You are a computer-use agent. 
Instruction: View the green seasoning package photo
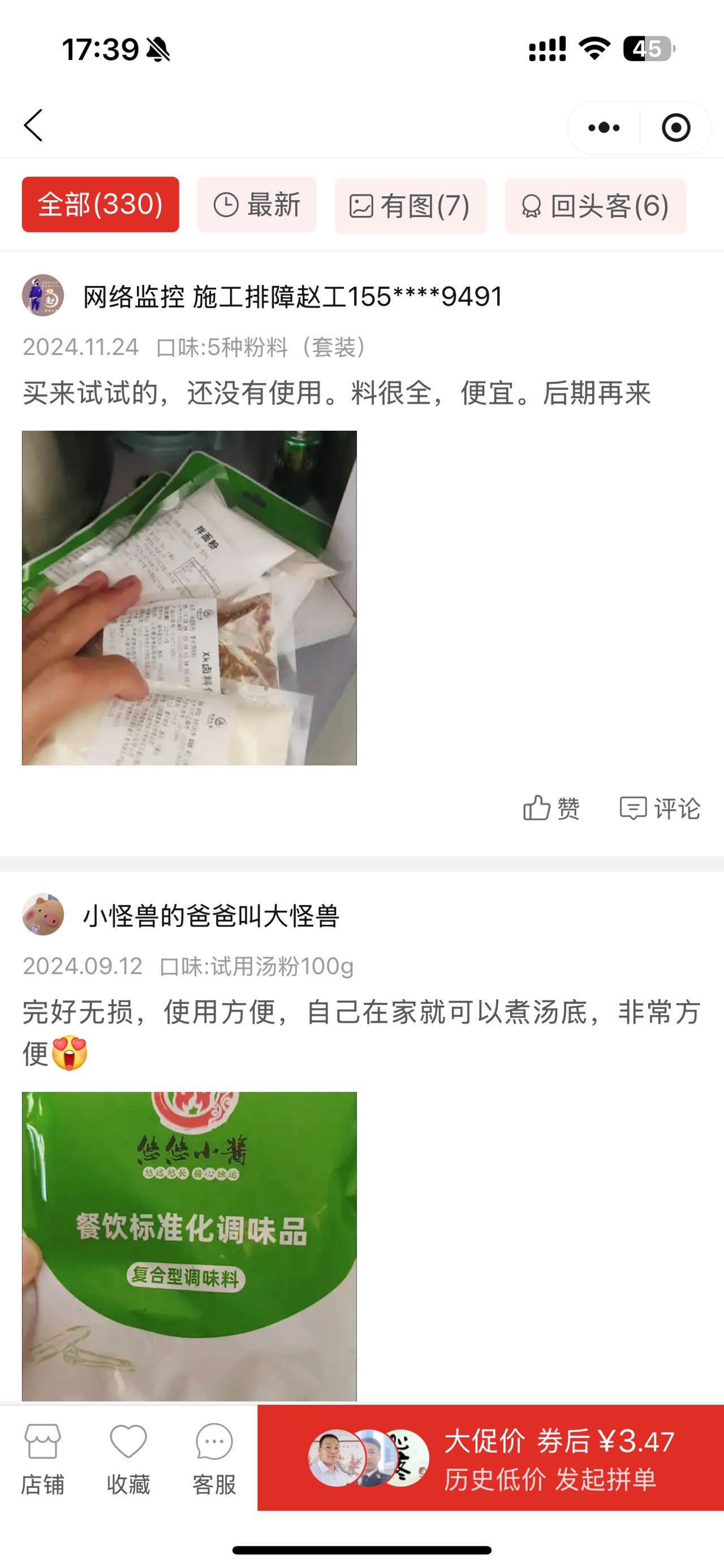[x=189, y=1246]
